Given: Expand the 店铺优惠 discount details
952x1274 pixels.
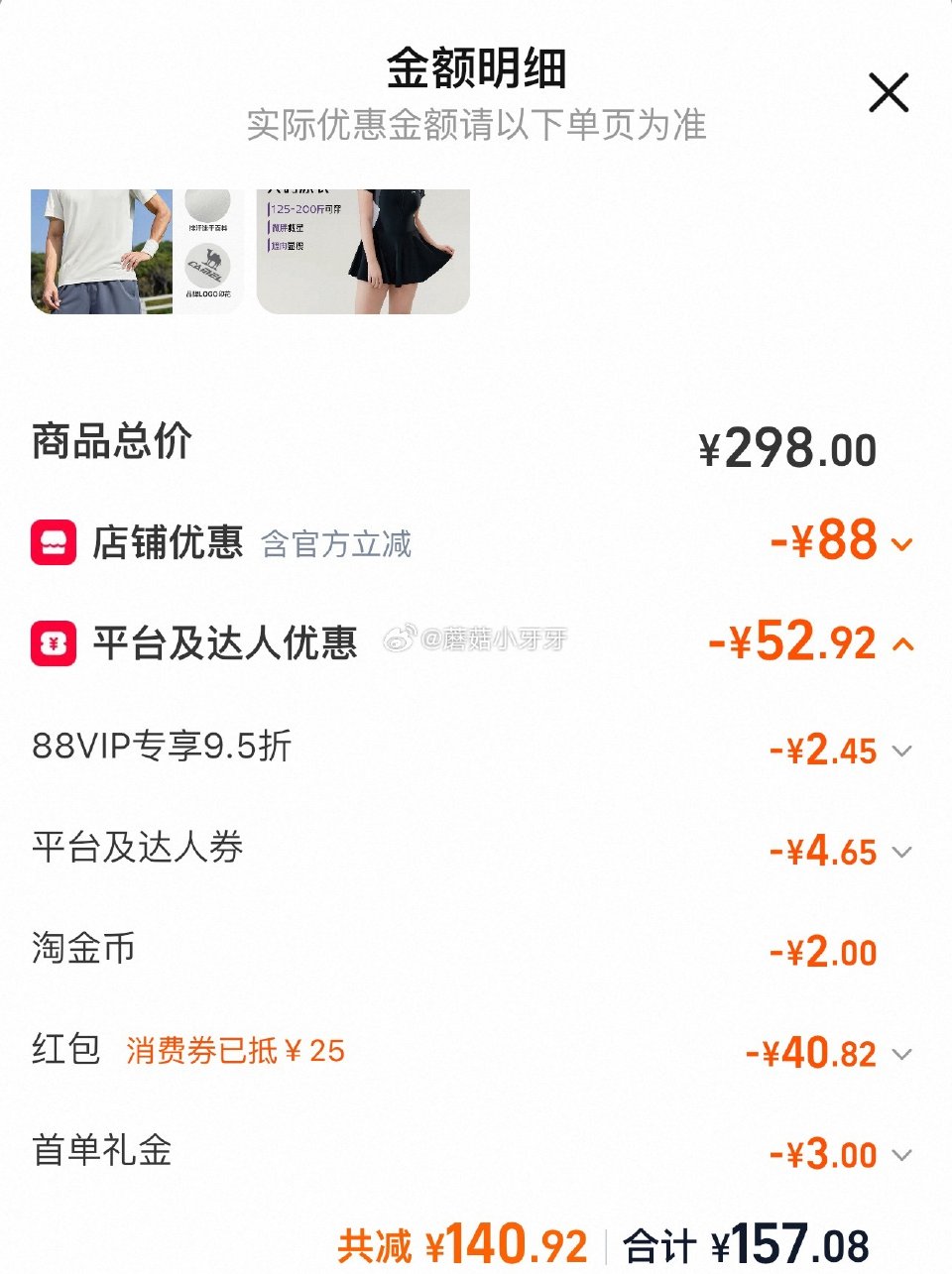Looking at the screenshot, I should tap(899, 544).
